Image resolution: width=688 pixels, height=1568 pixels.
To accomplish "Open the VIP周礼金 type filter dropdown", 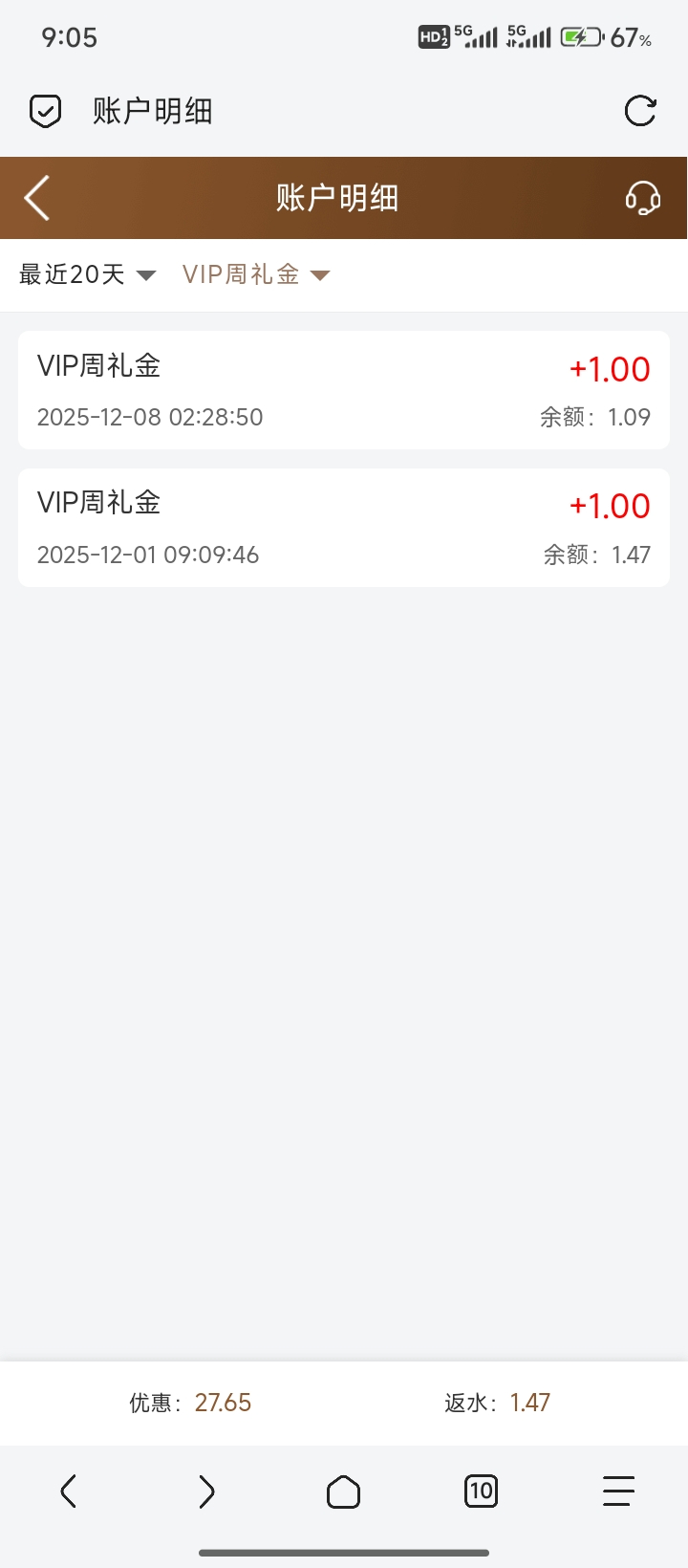I will (x=256, y=275).
